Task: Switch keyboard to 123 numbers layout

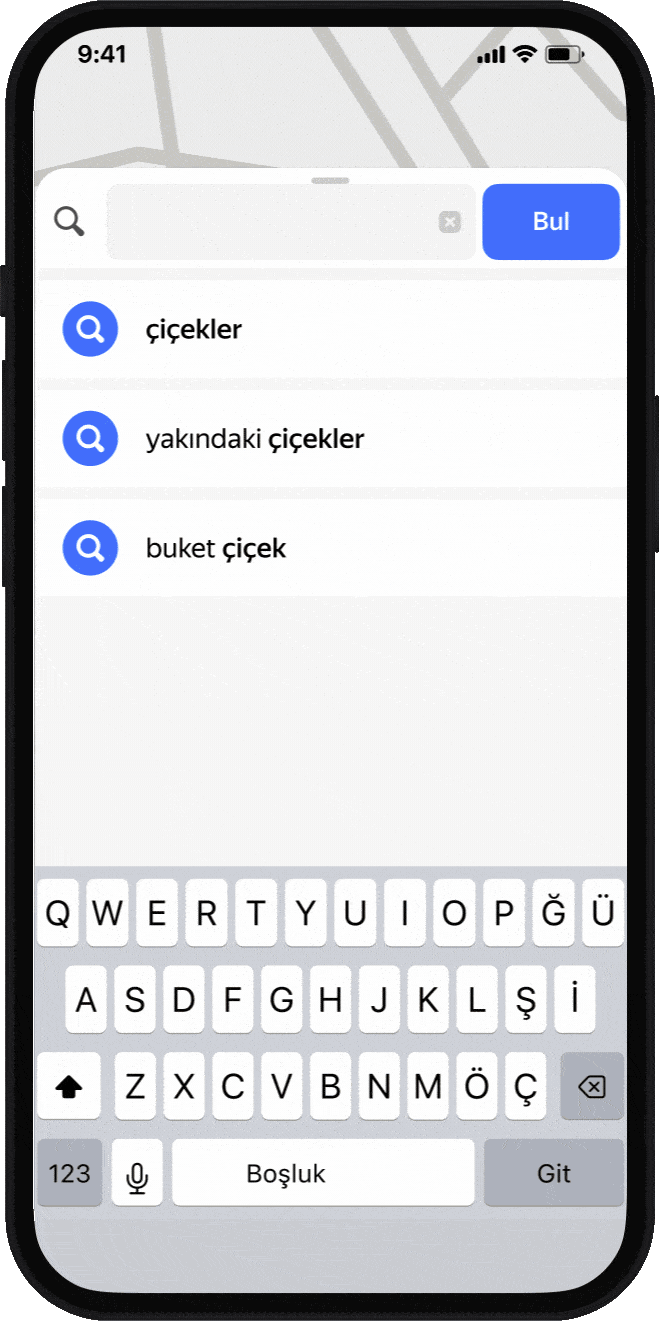Action: [x=70, y=1172]
